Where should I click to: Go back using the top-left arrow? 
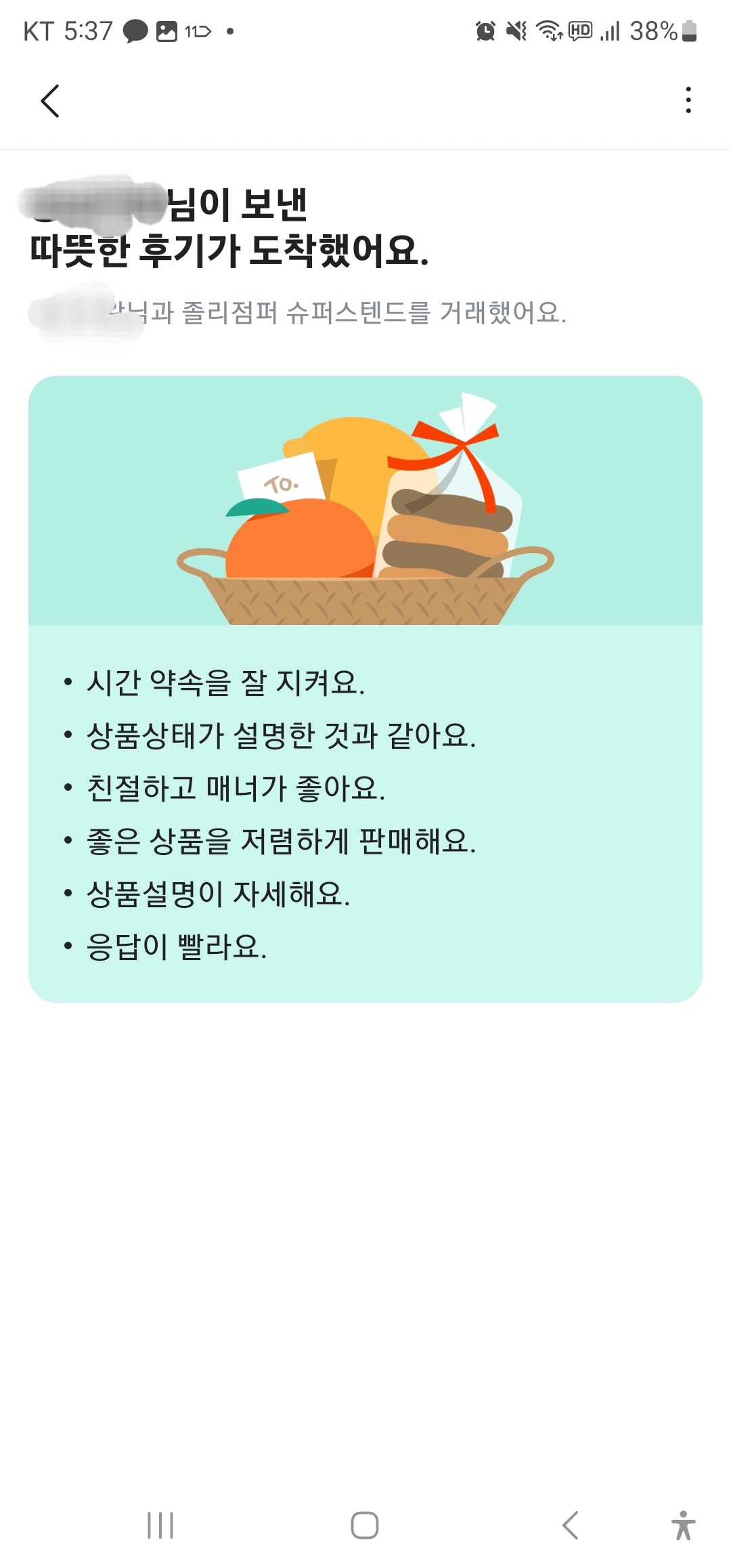coord(50,101)
